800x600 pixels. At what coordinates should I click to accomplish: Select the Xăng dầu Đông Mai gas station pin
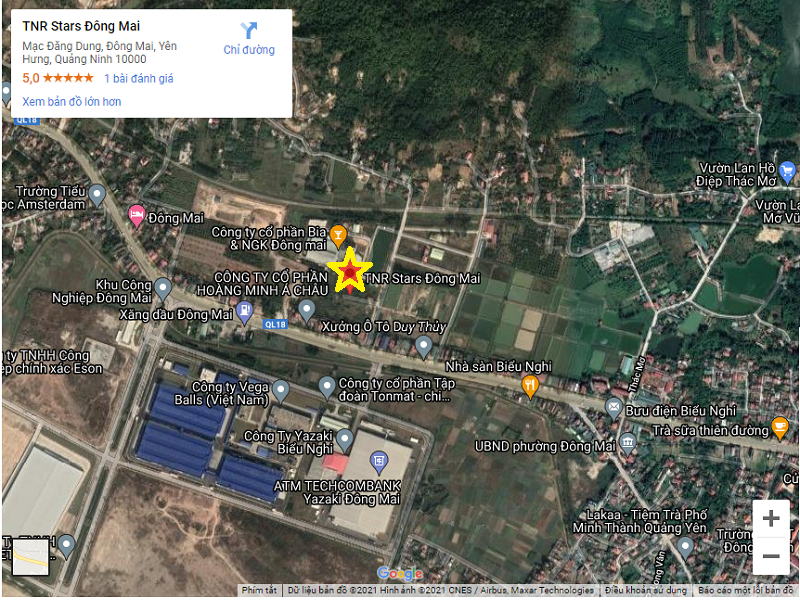[x=245, y=312]
